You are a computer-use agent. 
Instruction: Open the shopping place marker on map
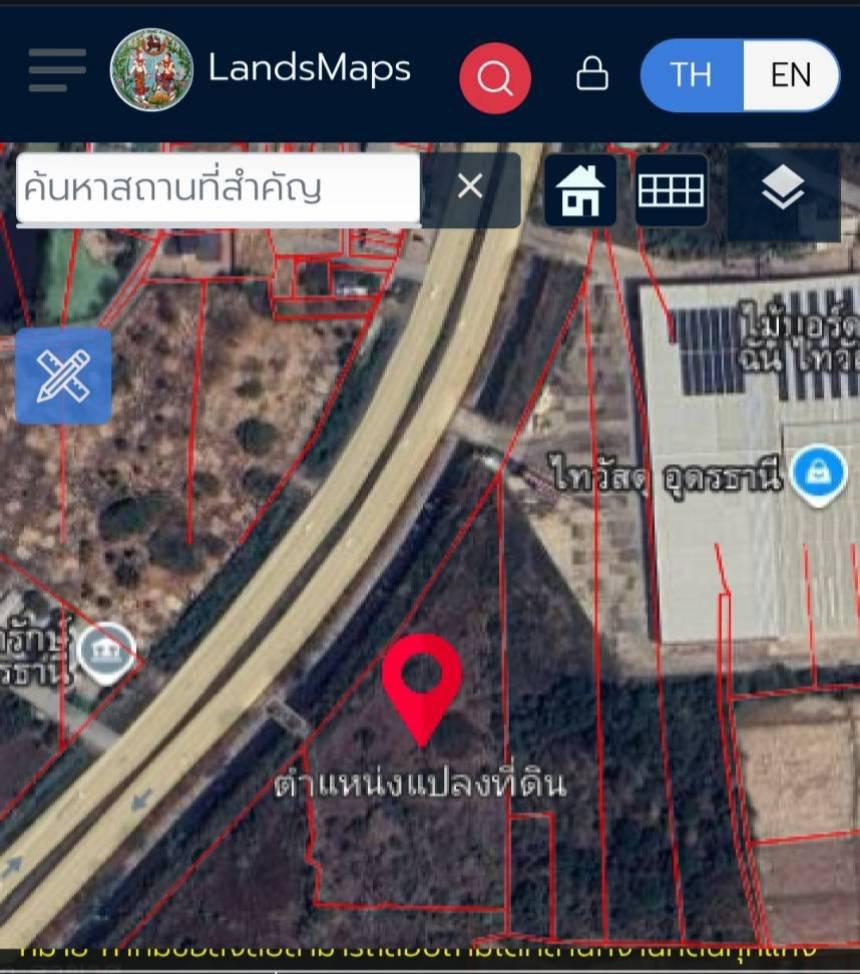(818, 472)
